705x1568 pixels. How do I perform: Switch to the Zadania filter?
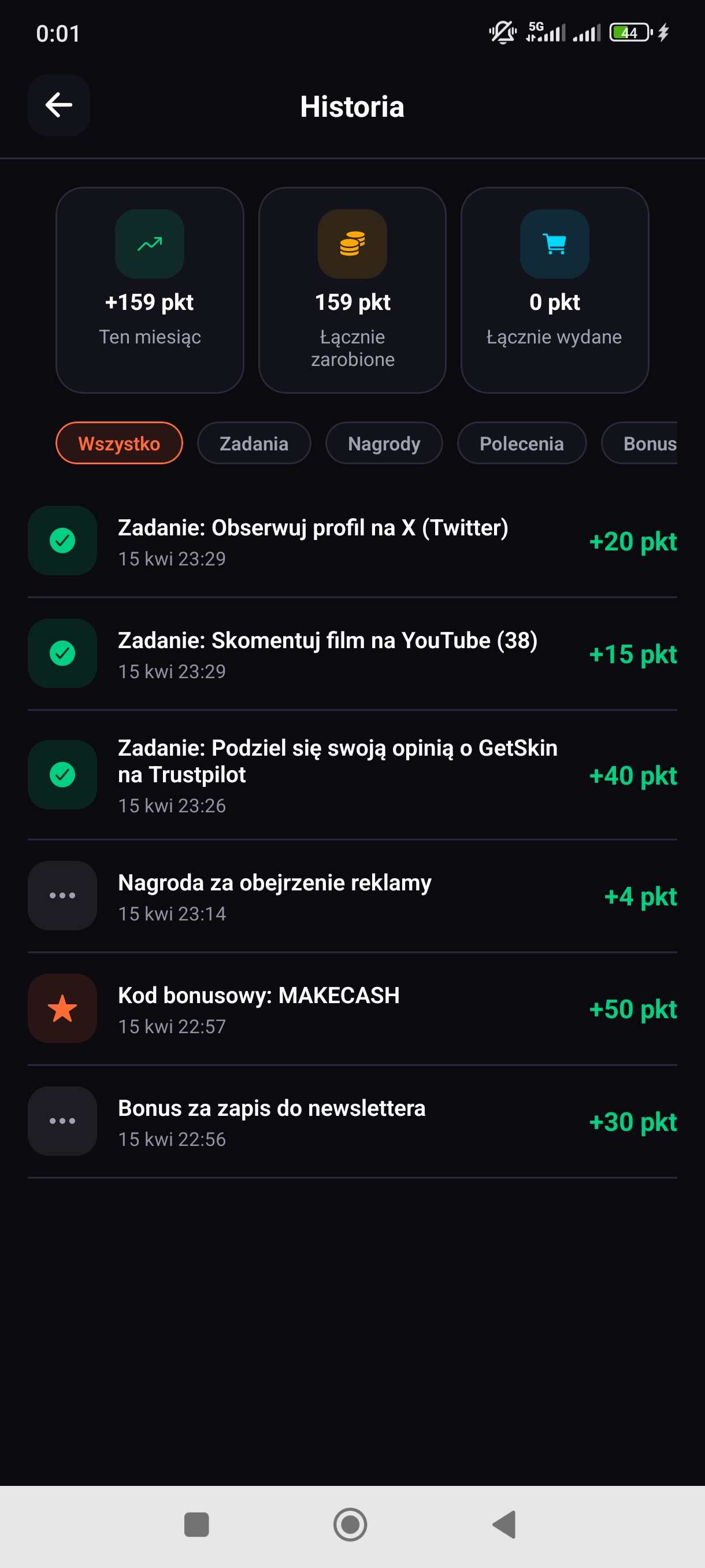pos(254,443)
